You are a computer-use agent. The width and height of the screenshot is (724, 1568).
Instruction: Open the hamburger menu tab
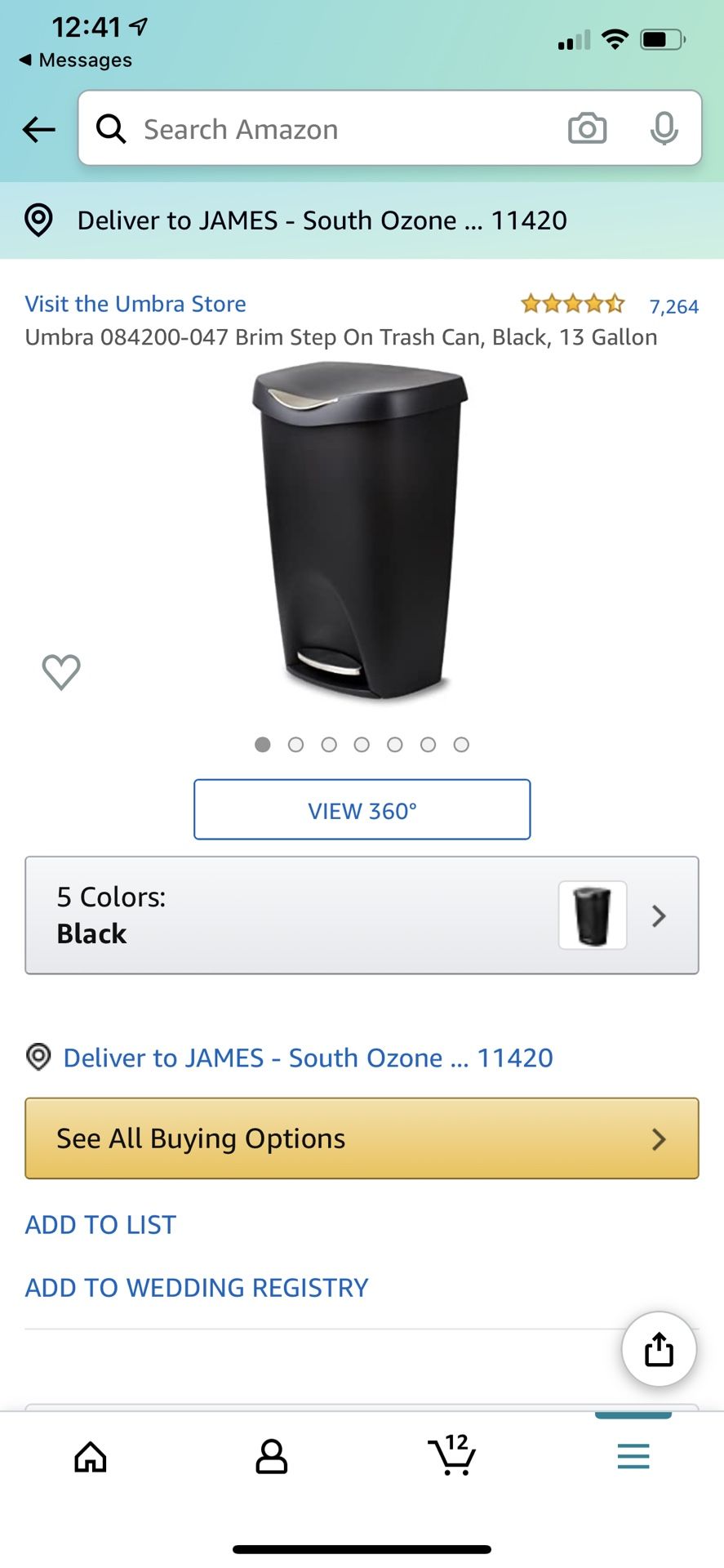633,1456
